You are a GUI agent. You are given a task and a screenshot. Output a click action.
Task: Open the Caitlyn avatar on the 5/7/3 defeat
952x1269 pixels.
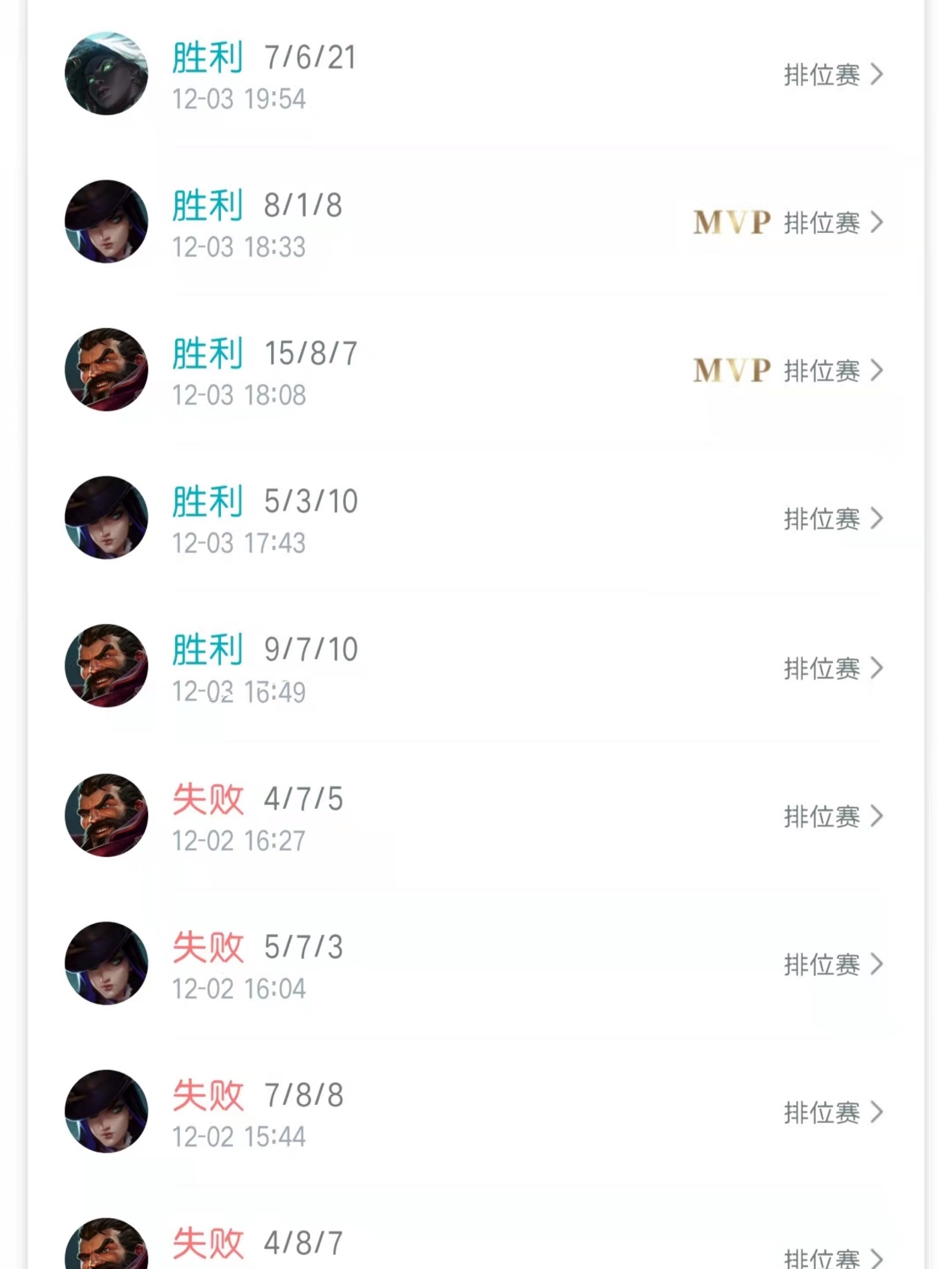click(106, 963)
